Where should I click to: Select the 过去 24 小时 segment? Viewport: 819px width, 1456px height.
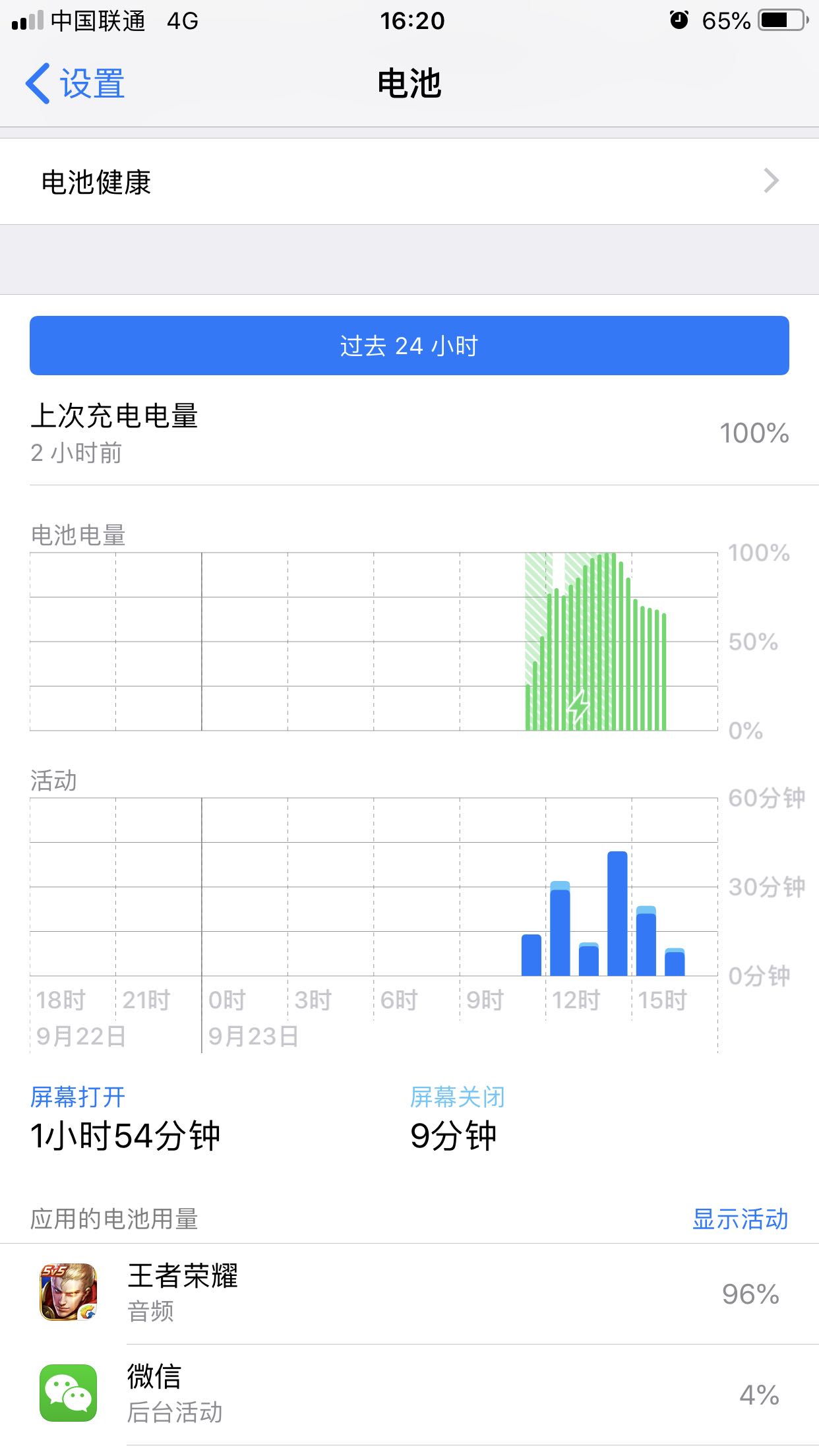point(409,346)
